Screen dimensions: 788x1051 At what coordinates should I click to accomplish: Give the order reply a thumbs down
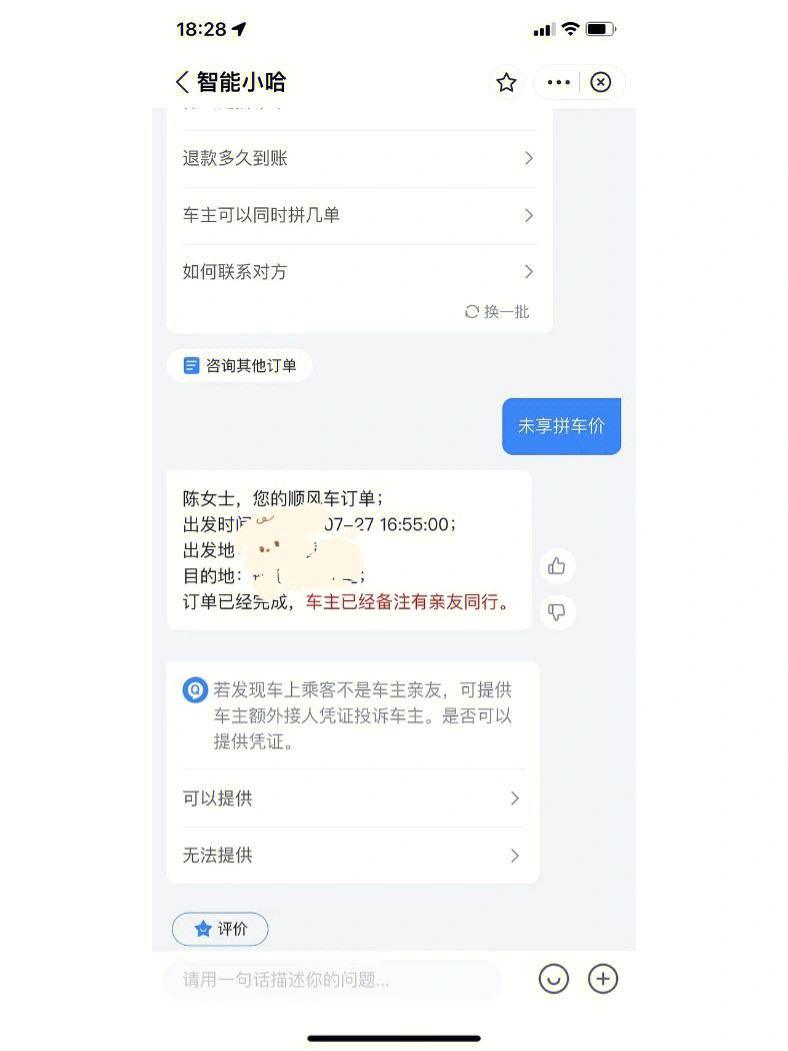tap(557, 612)
